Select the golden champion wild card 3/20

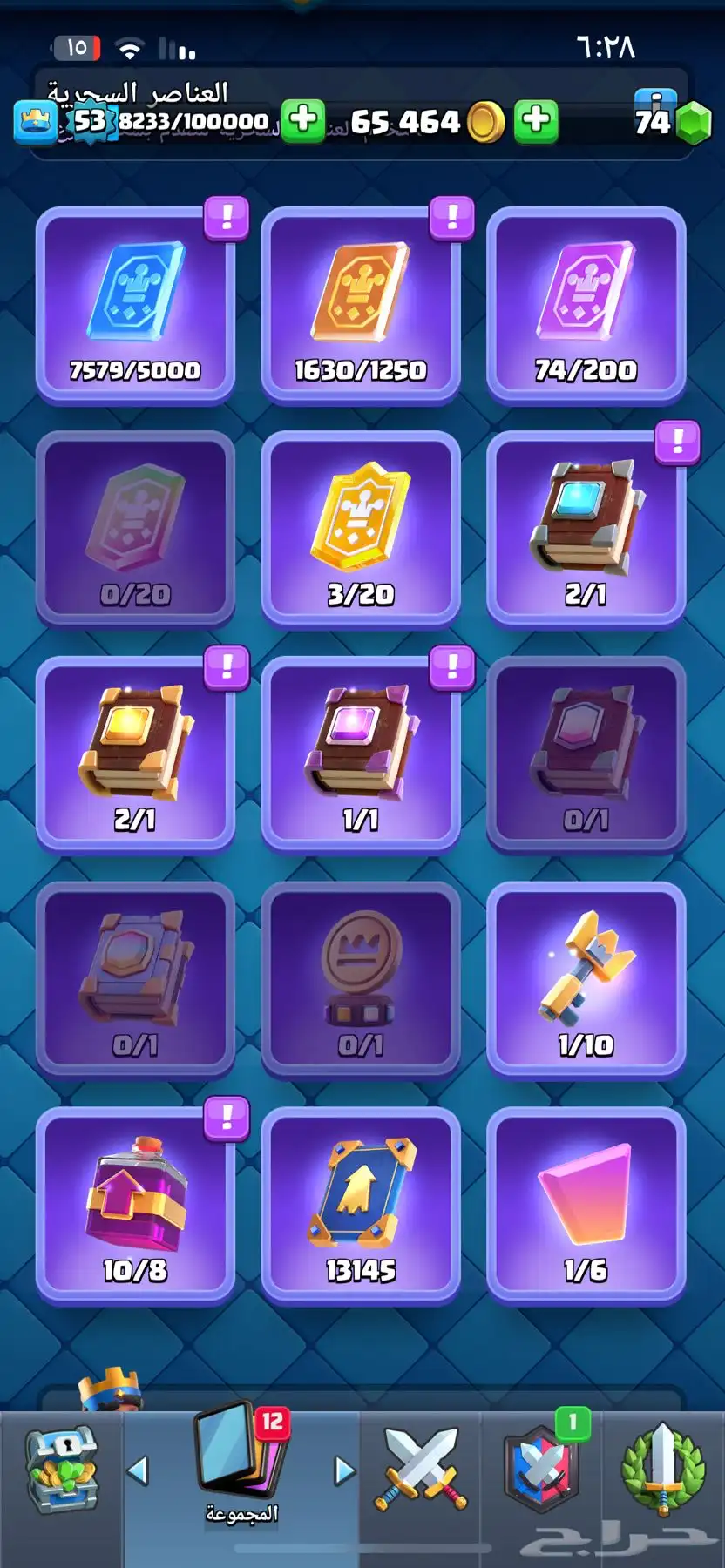(x=360, y=529)
